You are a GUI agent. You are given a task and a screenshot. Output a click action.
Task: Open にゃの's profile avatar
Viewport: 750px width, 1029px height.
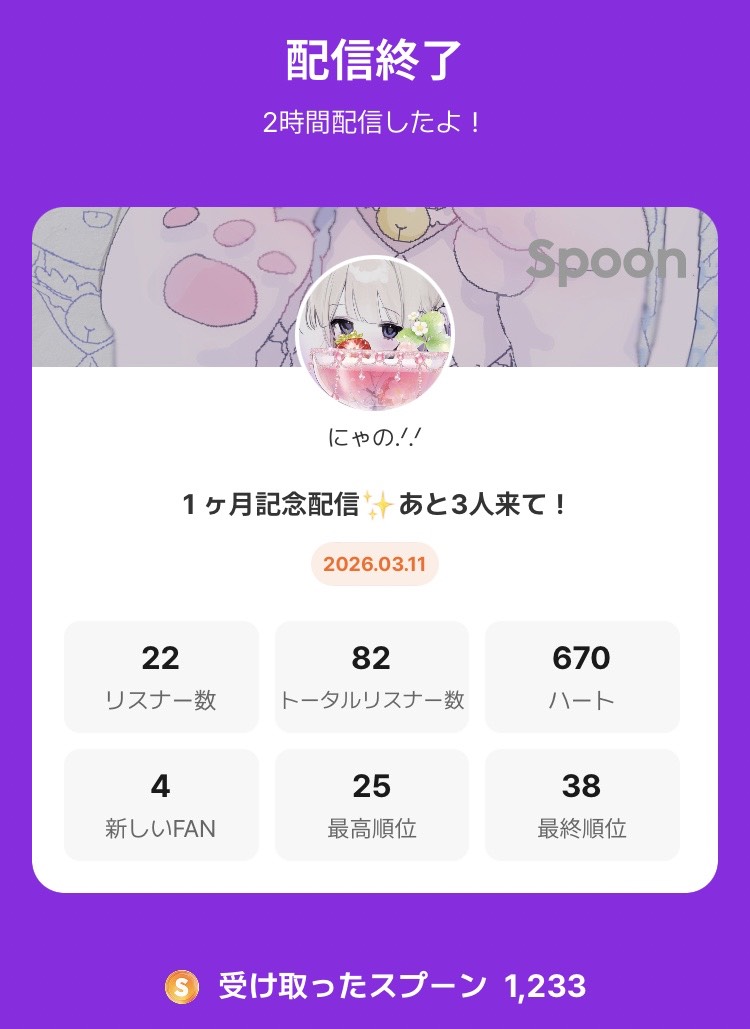click(374, 320)
